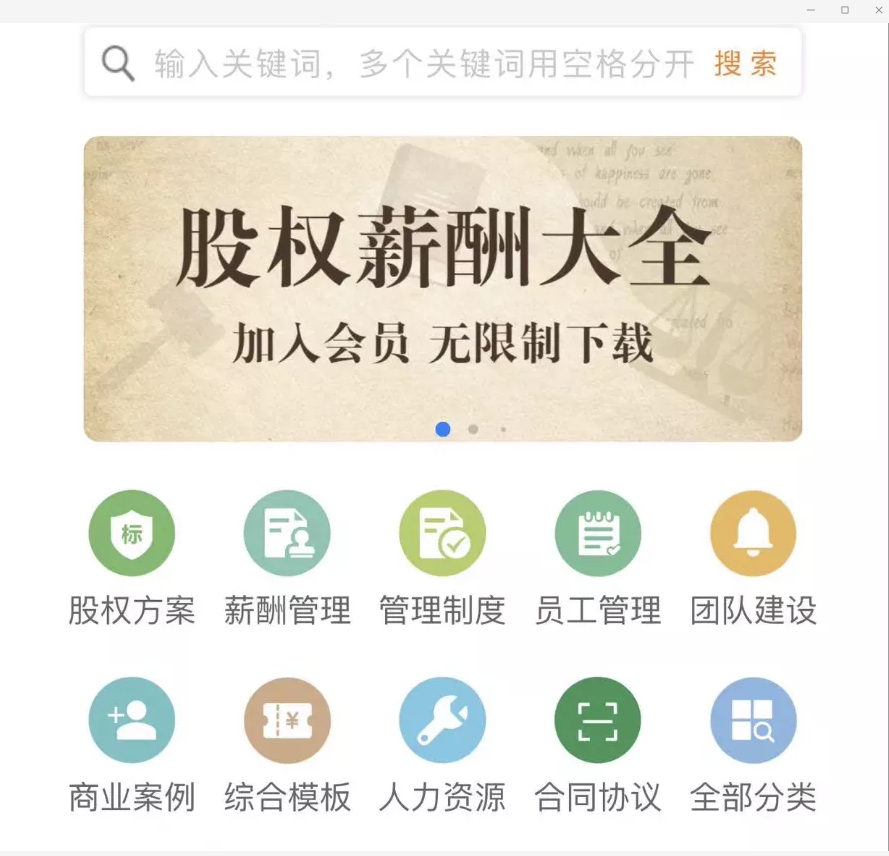The height and width of the screenshot is (856, 889).
Task: Maximize the app window
Action: [845, 10]
